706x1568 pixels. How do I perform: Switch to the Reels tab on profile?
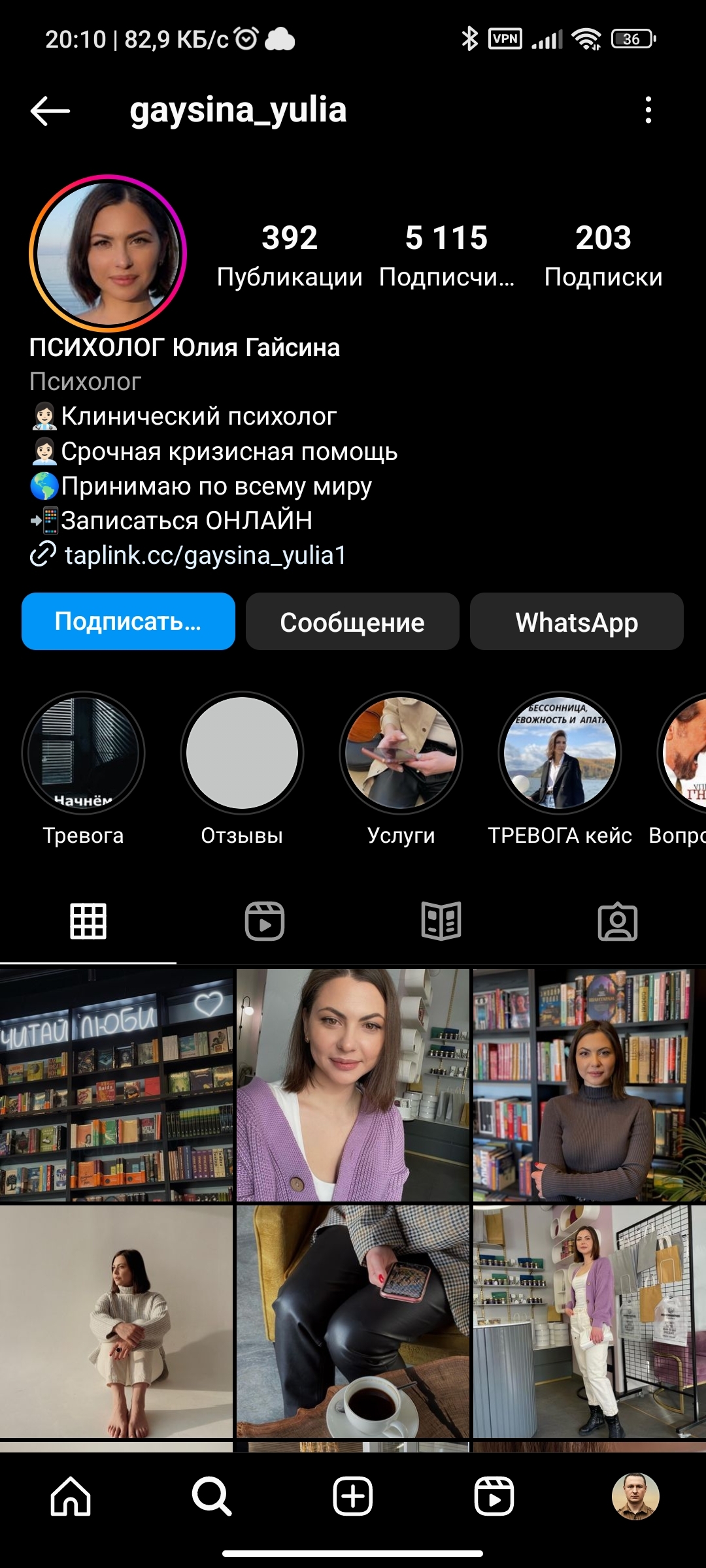pos(265,921)
